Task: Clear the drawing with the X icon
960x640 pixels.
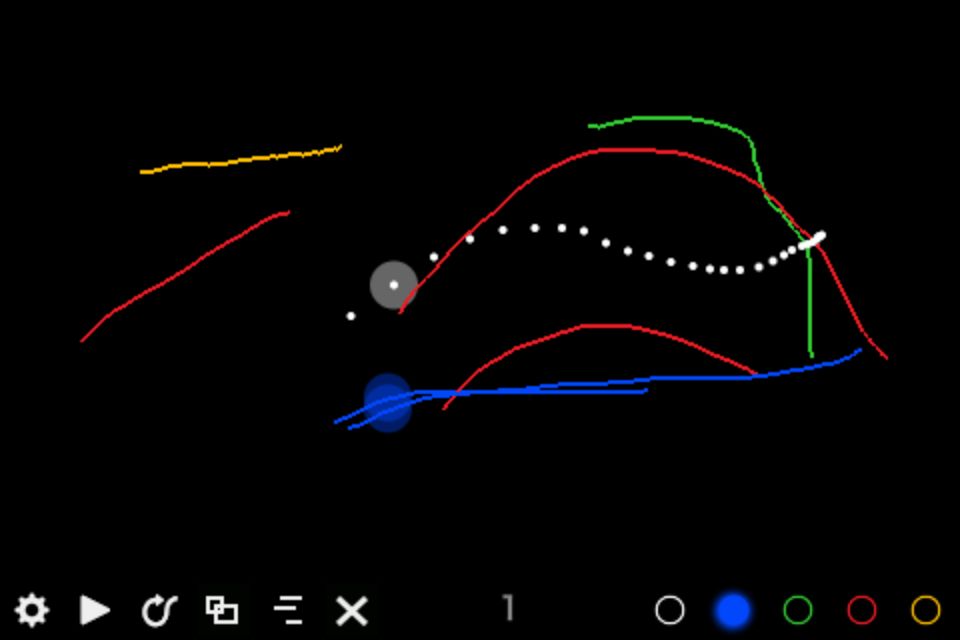Action: coord(352,610)
